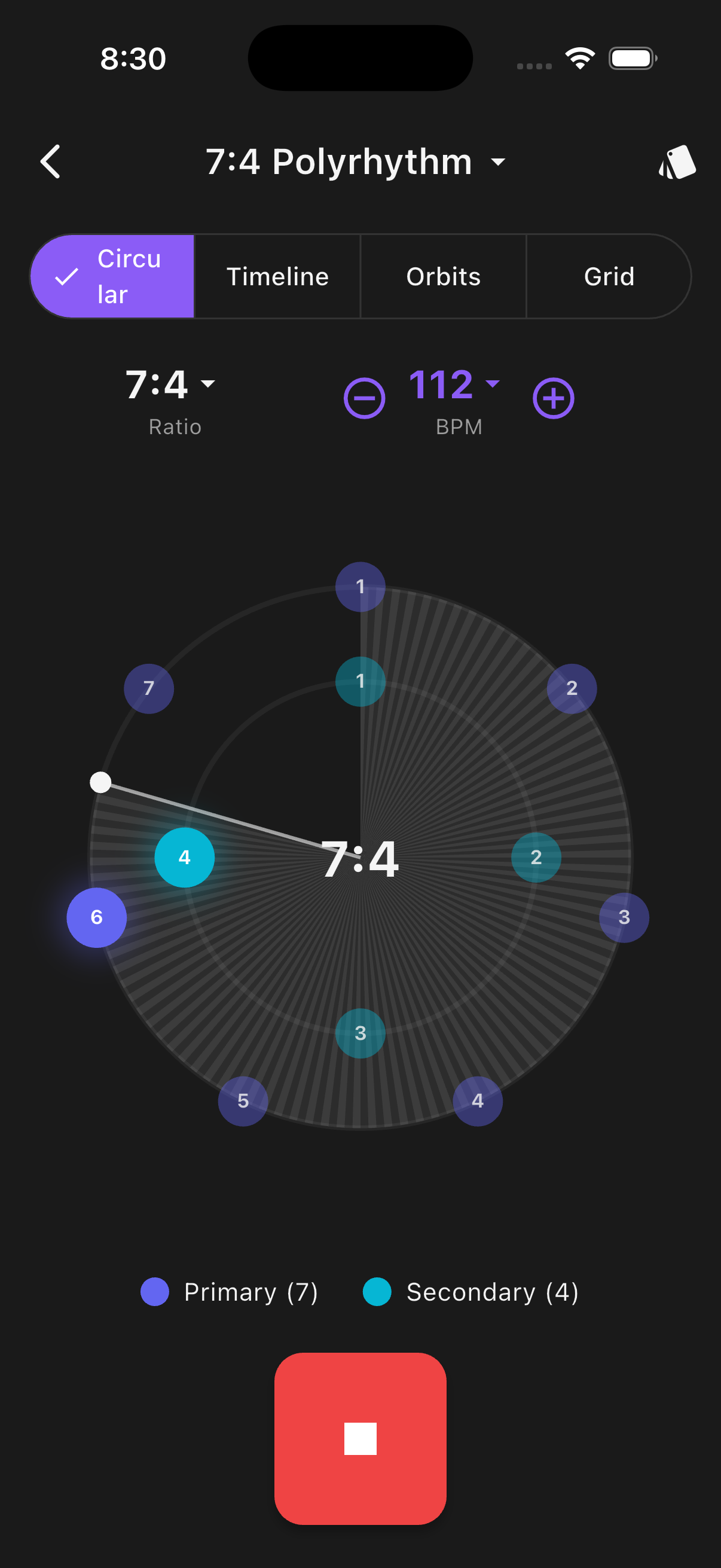This screenshot has width=721, height=1568.
Task: Select beat 1 on the primary outer ring
Action: pos(360,586)
